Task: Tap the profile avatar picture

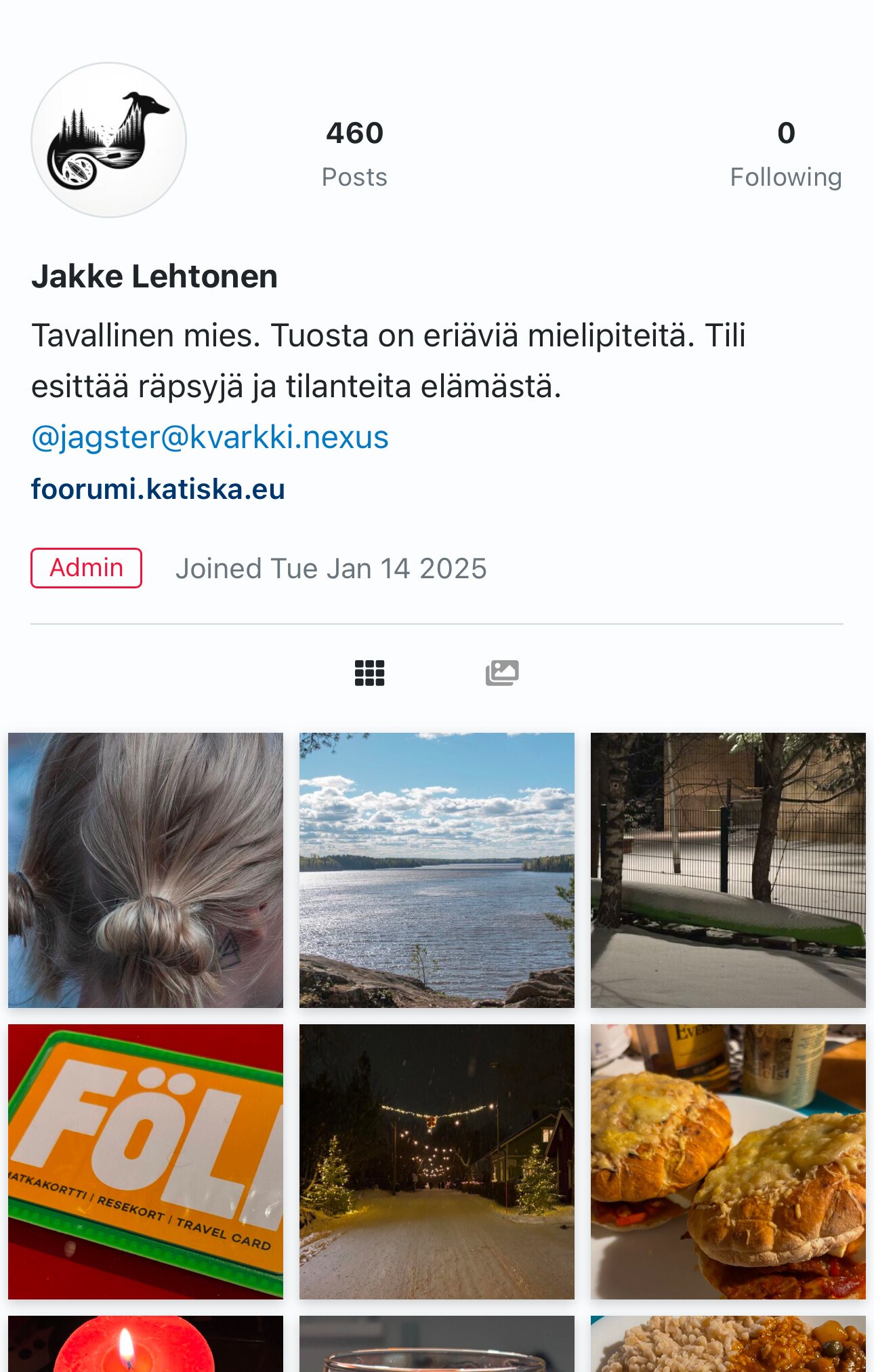Action: point(109,140)
